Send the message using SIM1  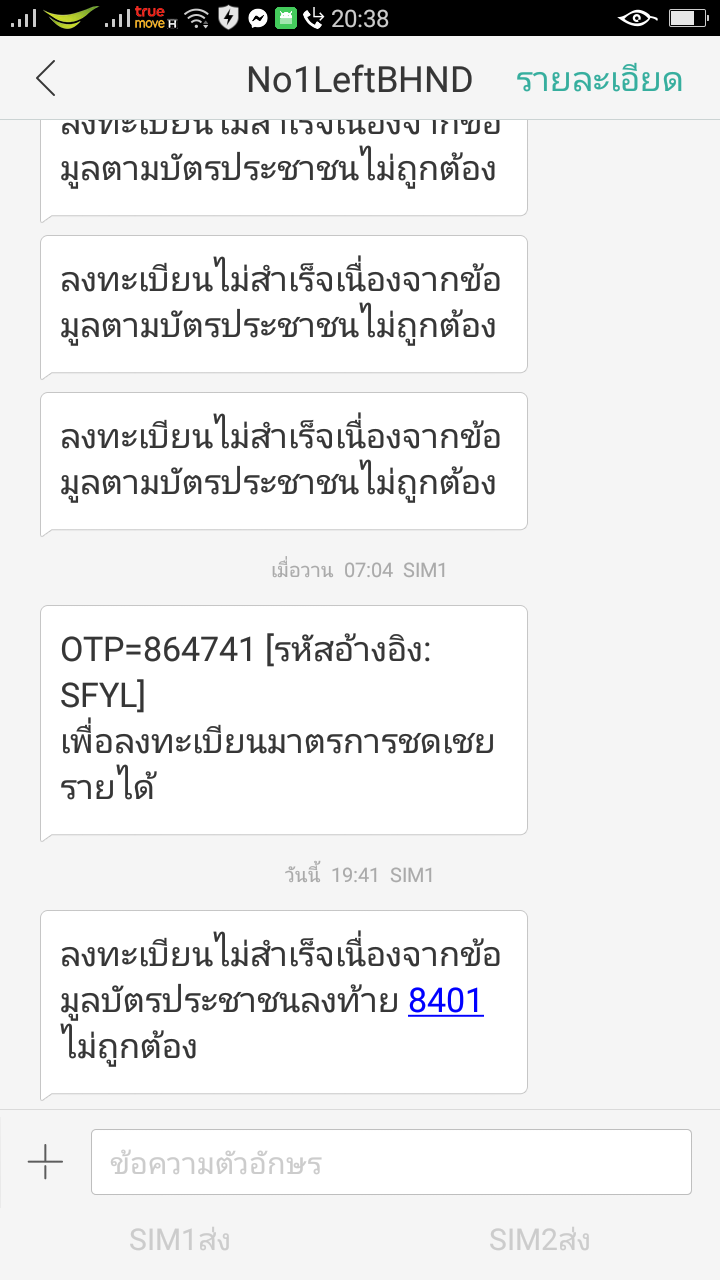coord(180,1240)
